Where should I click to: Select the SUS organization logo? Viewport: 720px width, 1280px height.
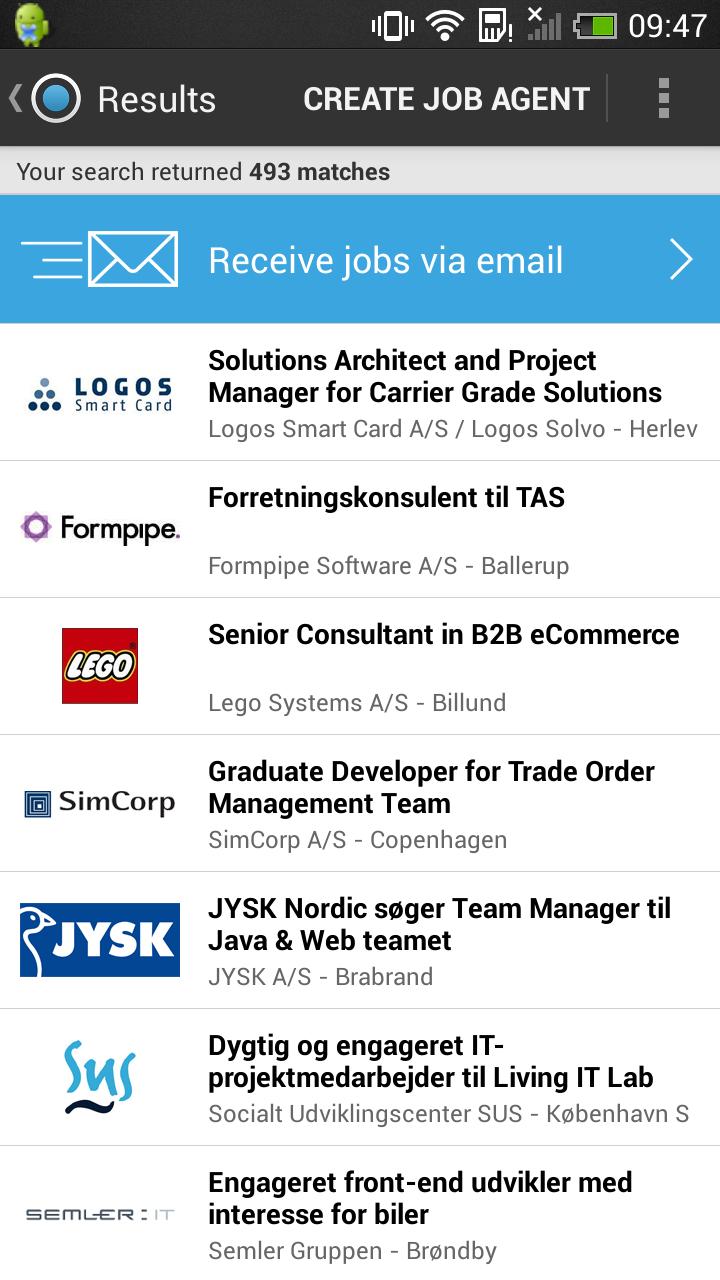coord(99,1076)
